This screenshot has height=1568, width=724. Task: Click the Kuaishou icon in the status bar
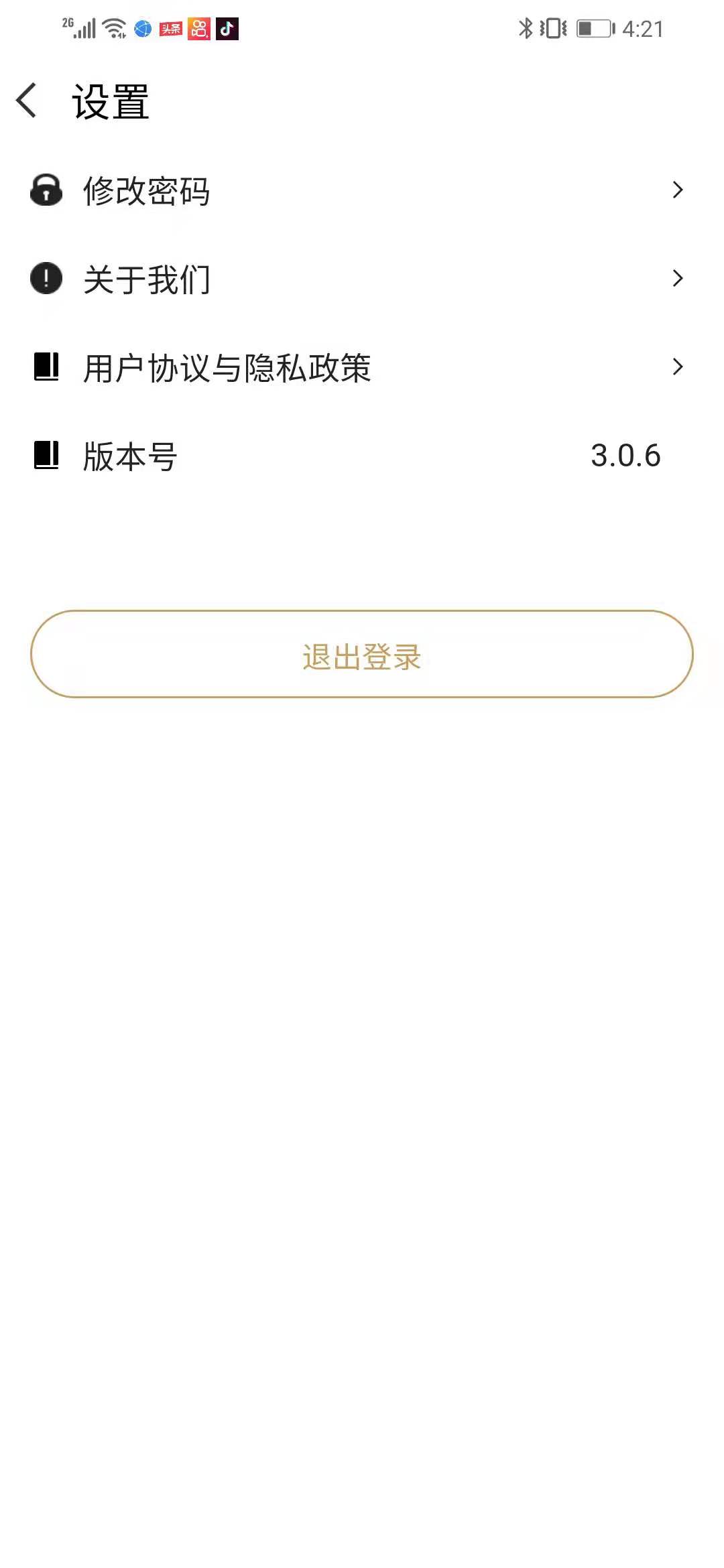(x=198, y=28)
